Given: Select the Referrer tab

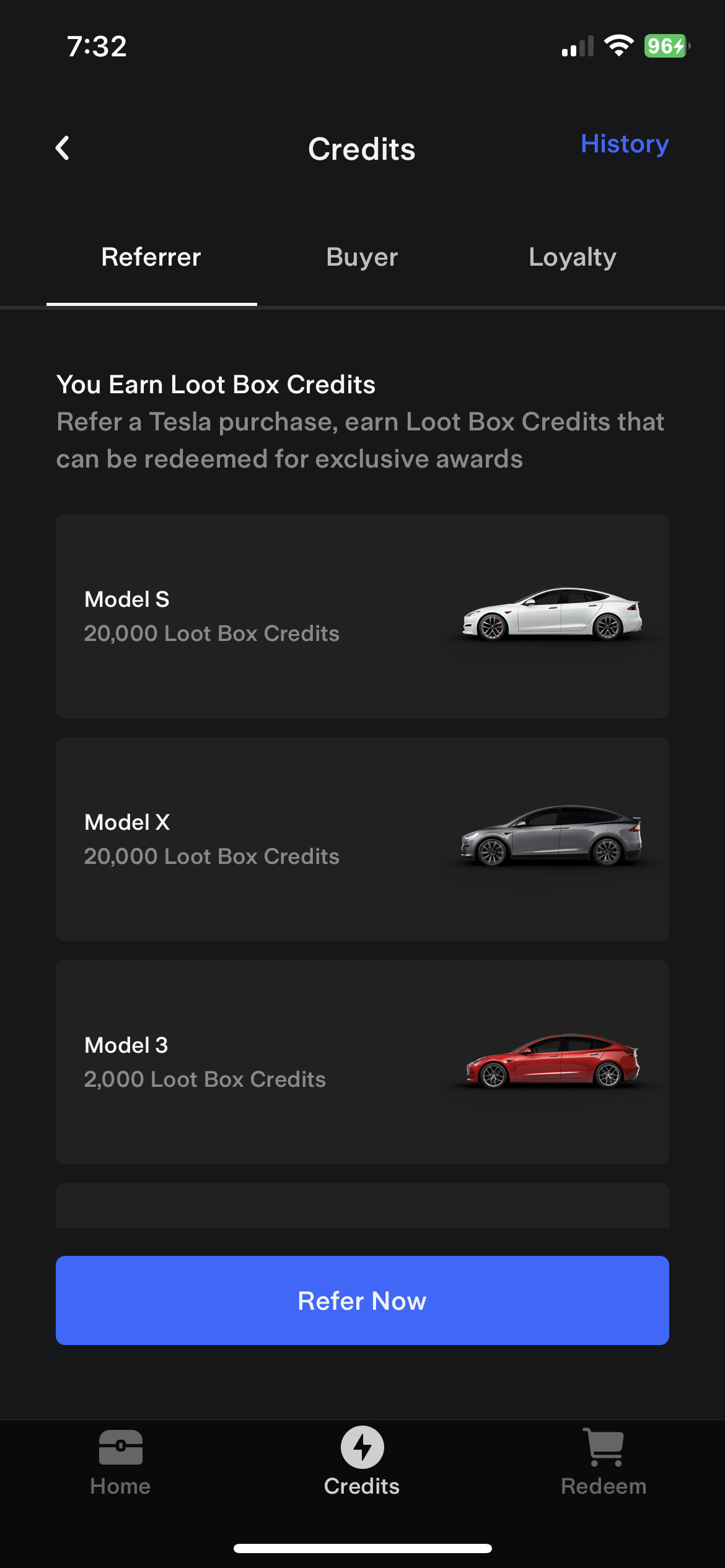Looking at the screenshot, I should [x=151, y=258].
